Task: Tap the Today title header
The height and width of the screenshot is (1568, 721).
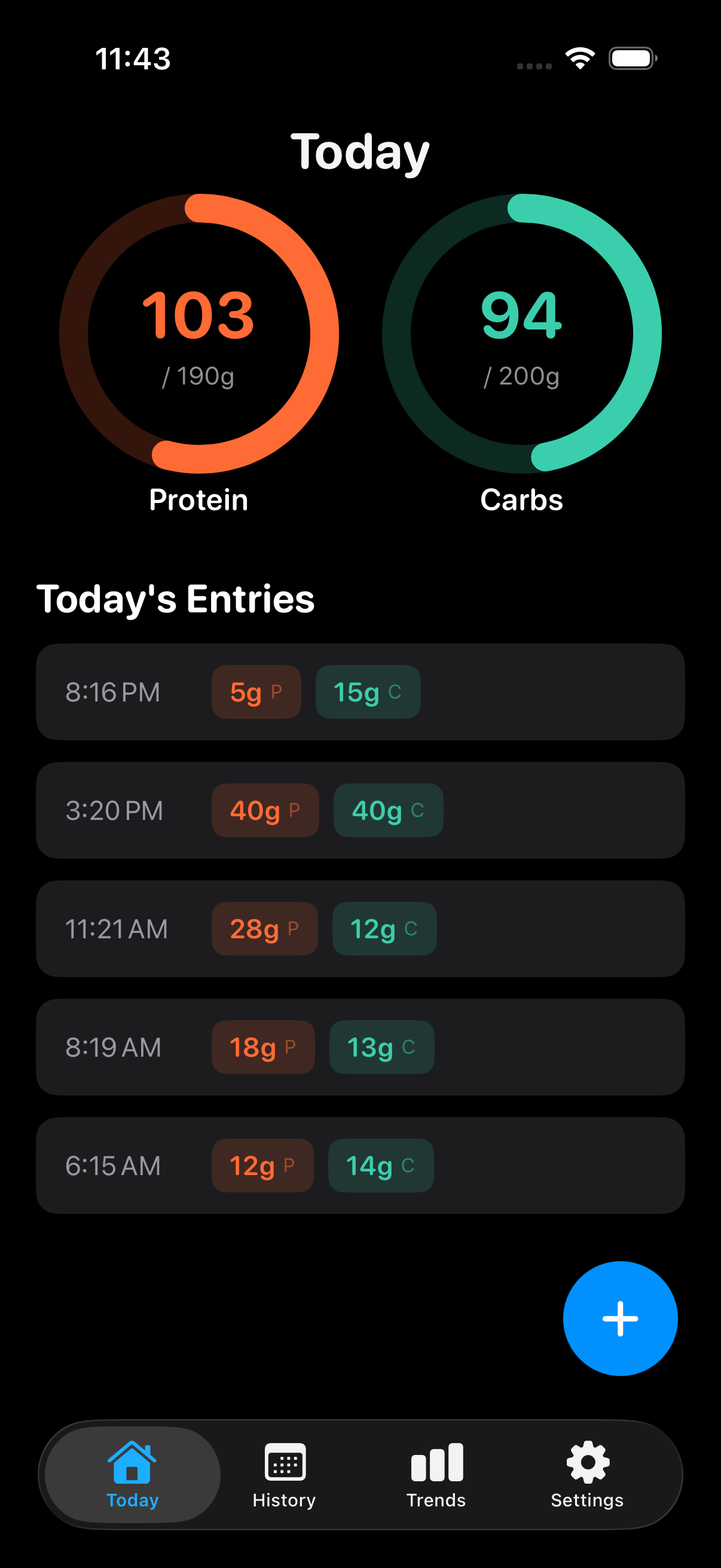Action: tap(360, 150)
